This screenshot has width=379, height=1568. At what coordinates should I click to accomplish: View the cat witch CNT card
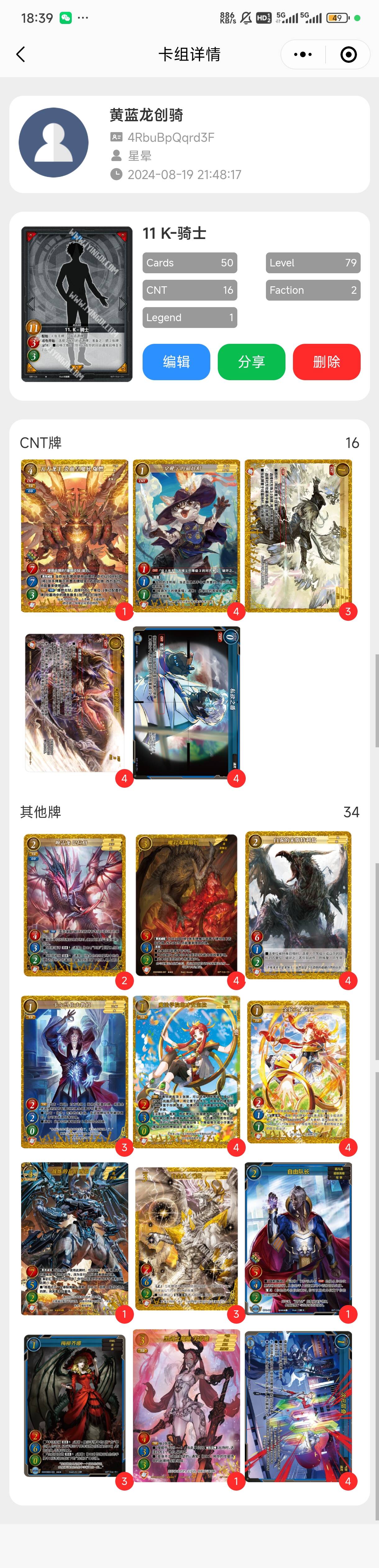[x=186, y=536]
